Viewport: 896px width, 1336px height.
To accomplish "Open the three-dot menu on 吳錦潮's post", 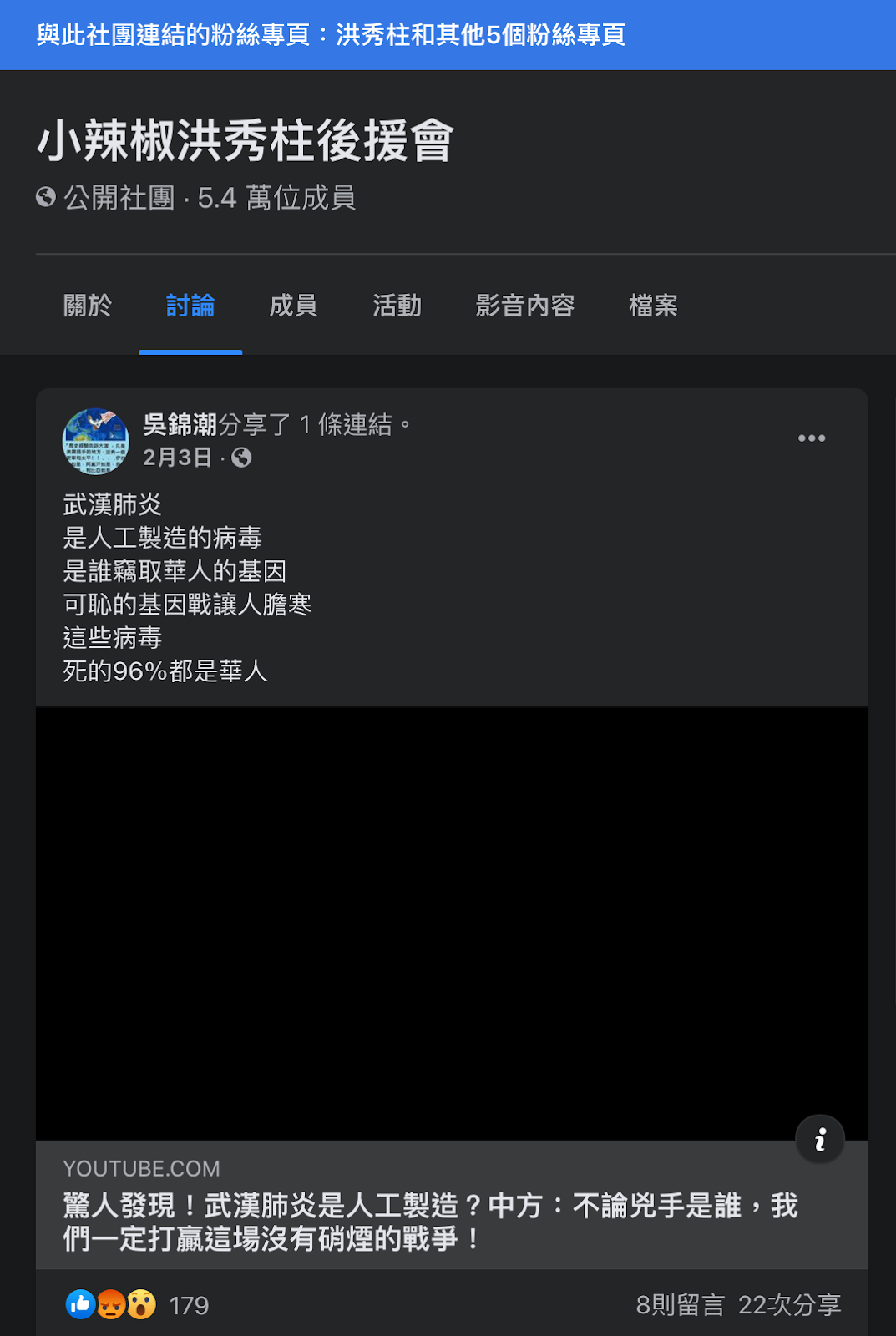I will [x=811, y=438].
